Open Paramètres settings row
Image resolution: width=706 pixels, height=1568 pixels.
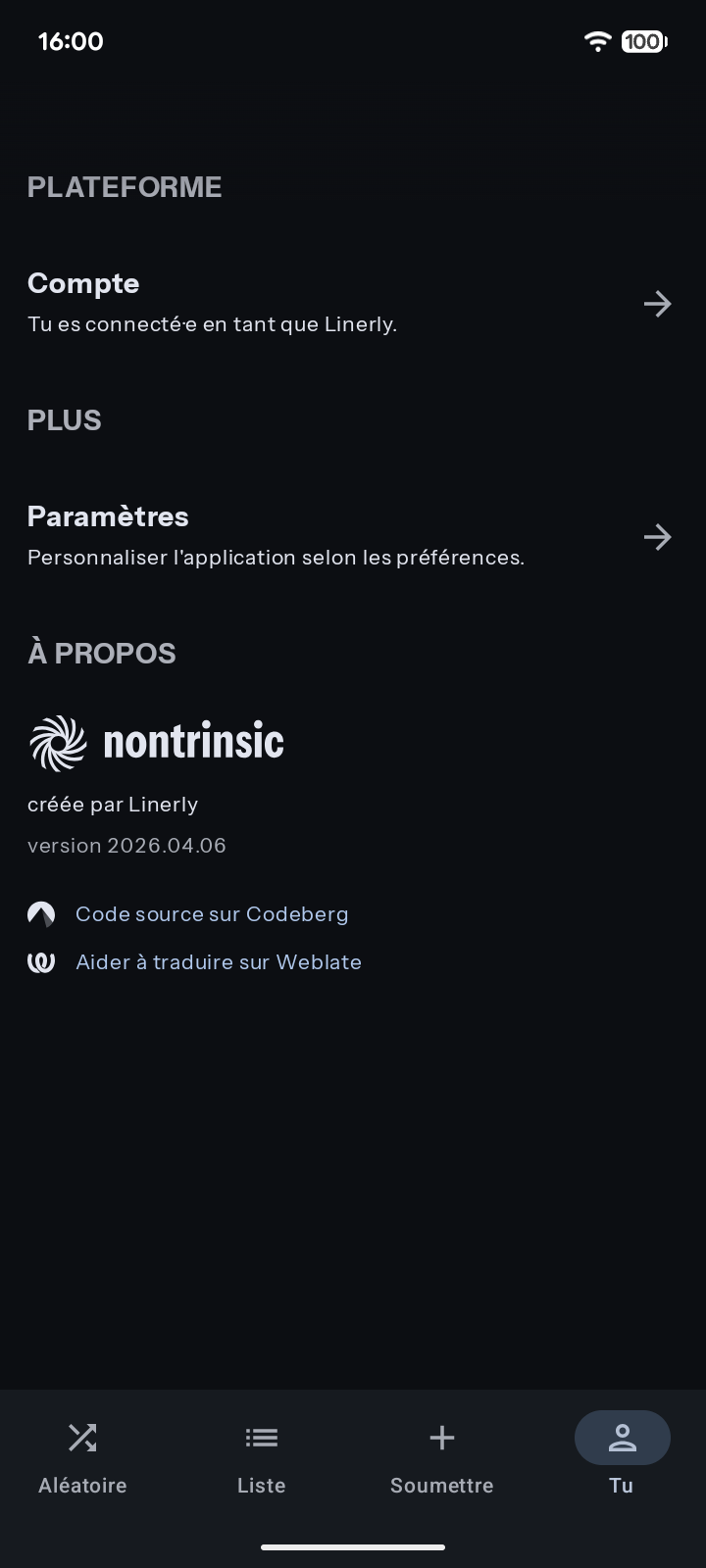pos(351,536)
